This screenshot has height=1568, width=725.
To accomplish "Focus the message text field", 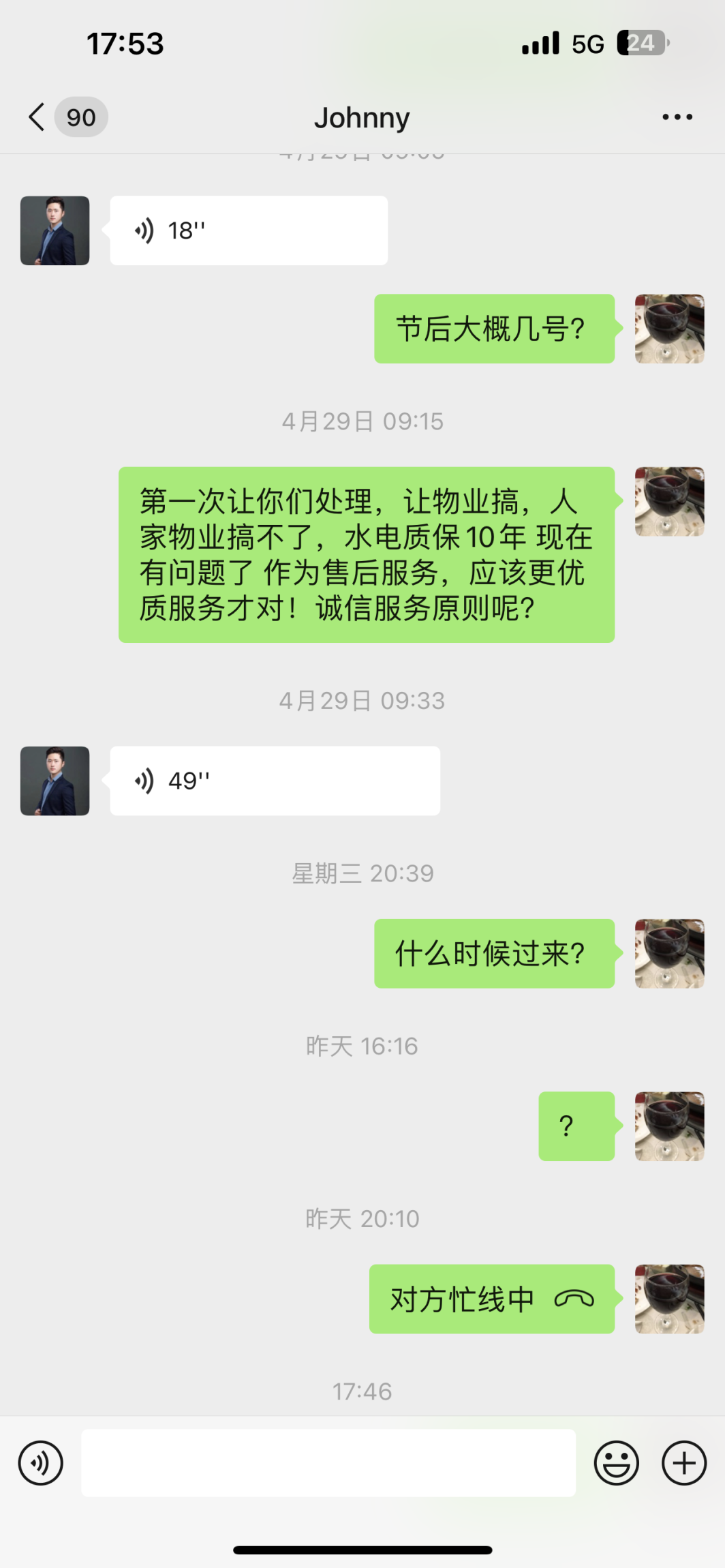I will (x=328, y=1462).
